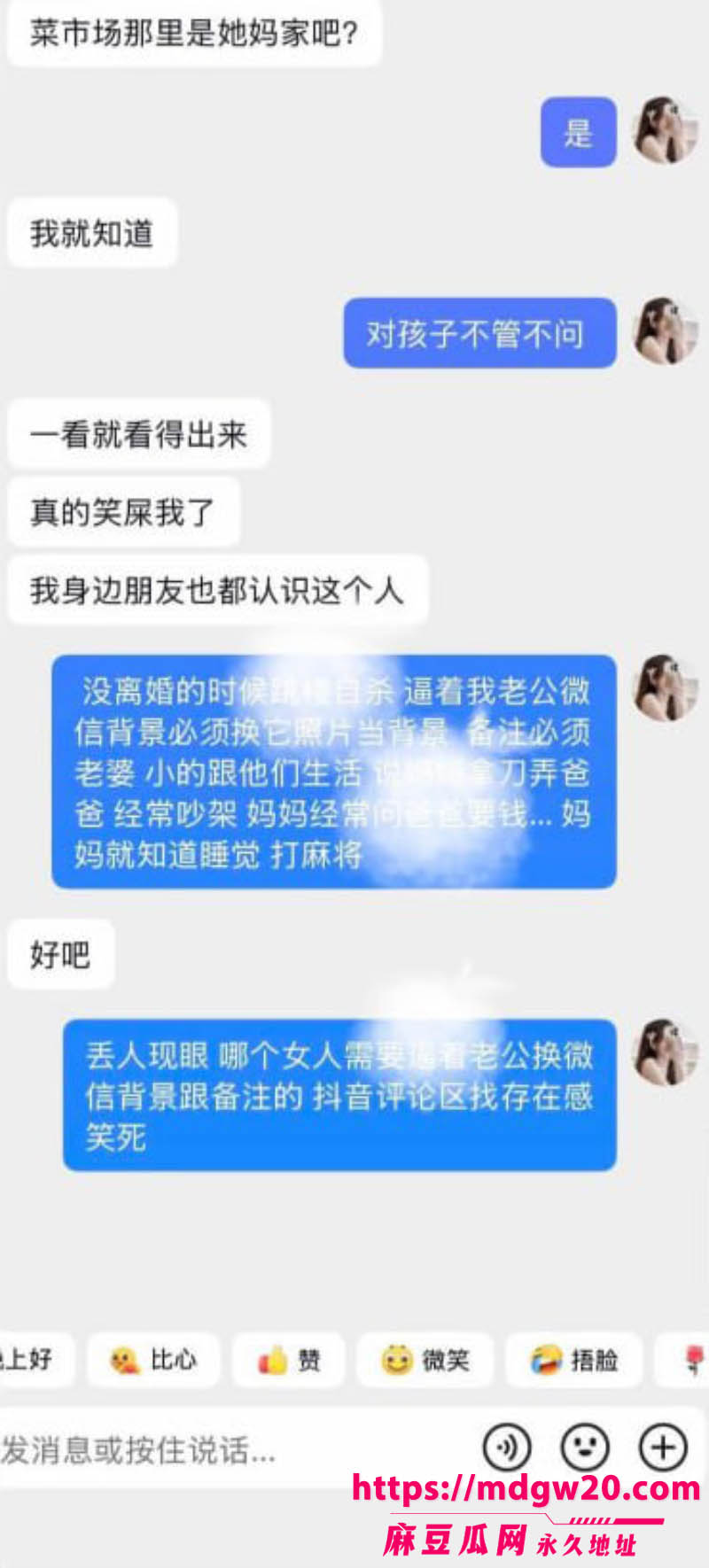The width and height of the screenshot is (709, 1568).
Task: Send the 赞 quick reaction
Action: pyautogui.click(x=288, y=1360)
